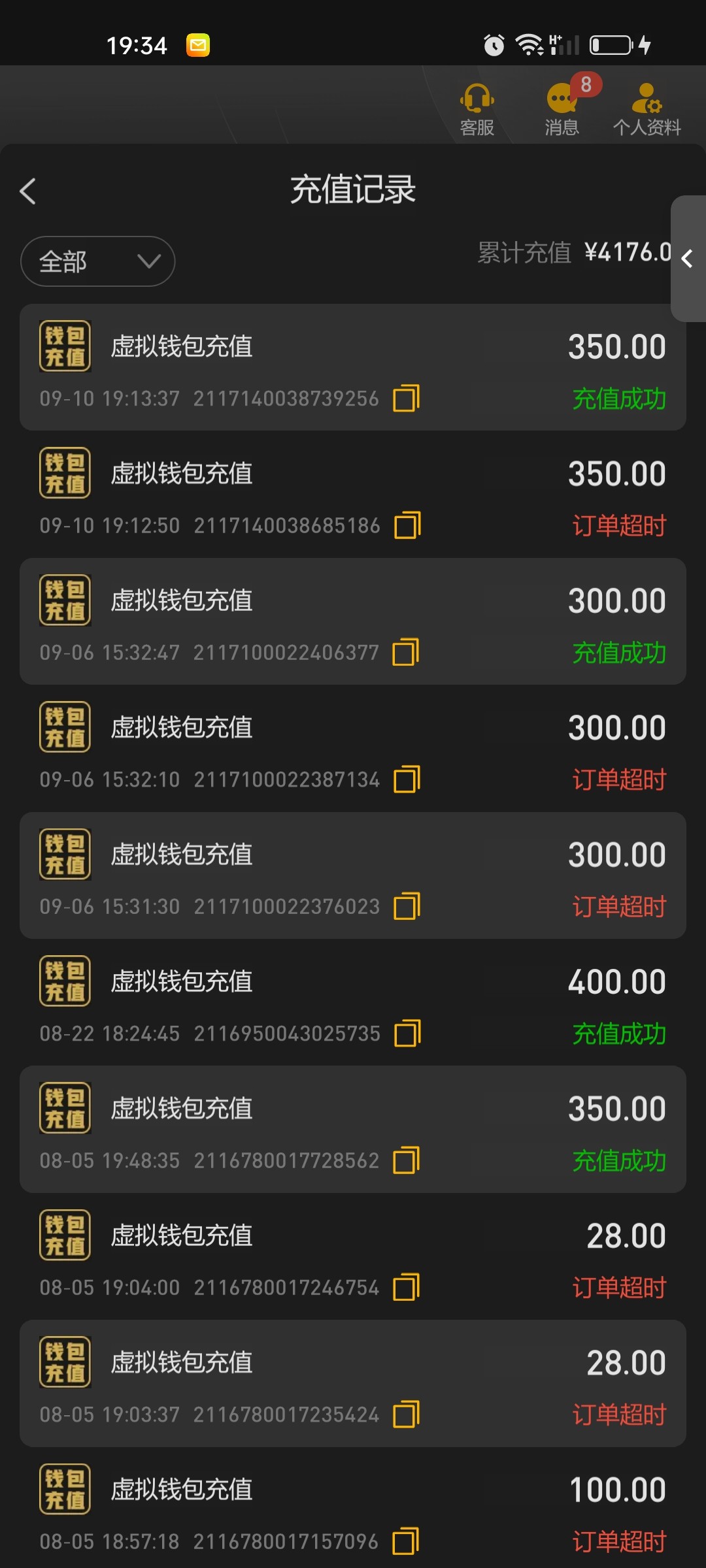Tap the mail notification icon in status bar

(197, 44)
